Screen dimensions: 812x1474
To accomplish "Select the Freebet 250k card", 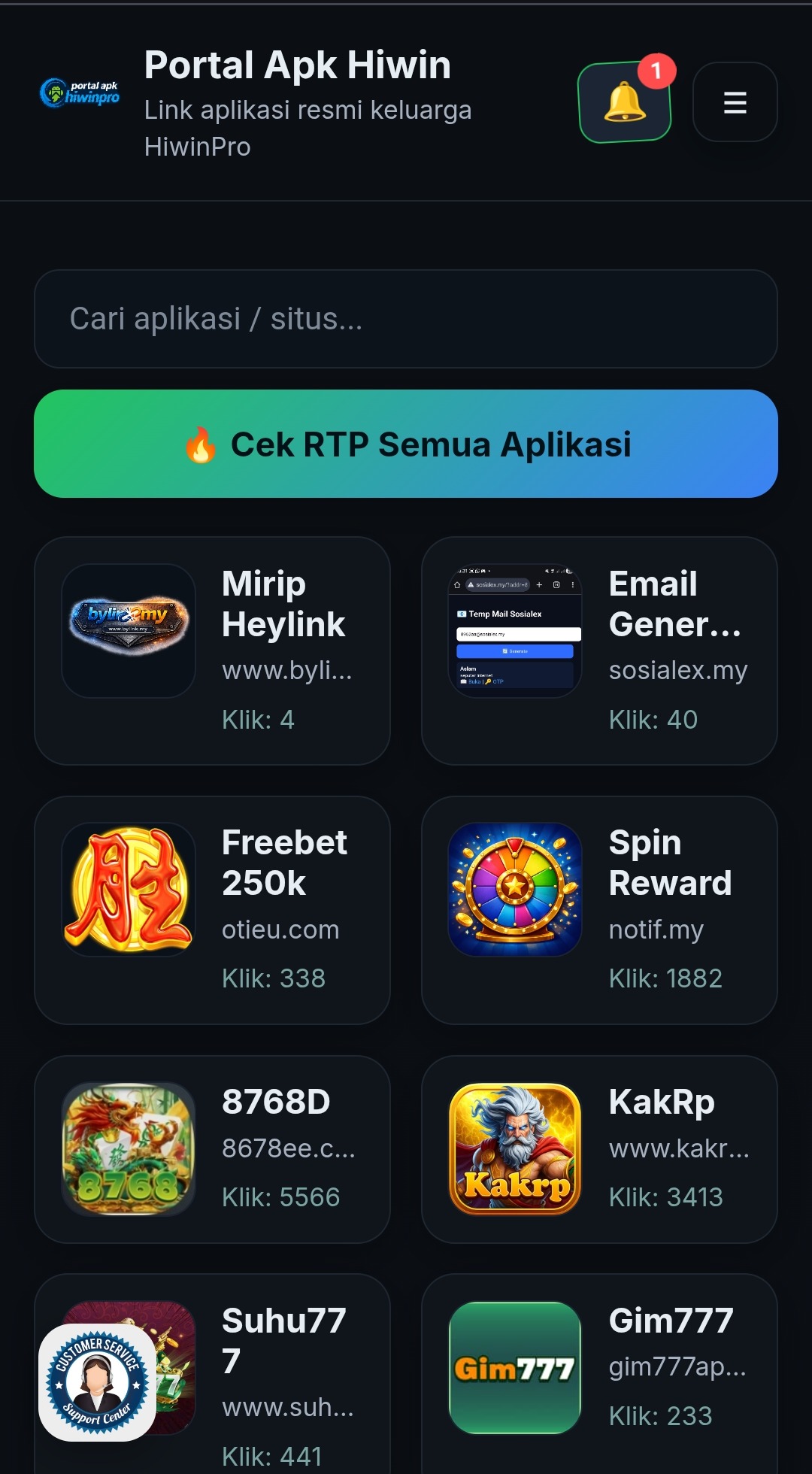I will 212,910.
